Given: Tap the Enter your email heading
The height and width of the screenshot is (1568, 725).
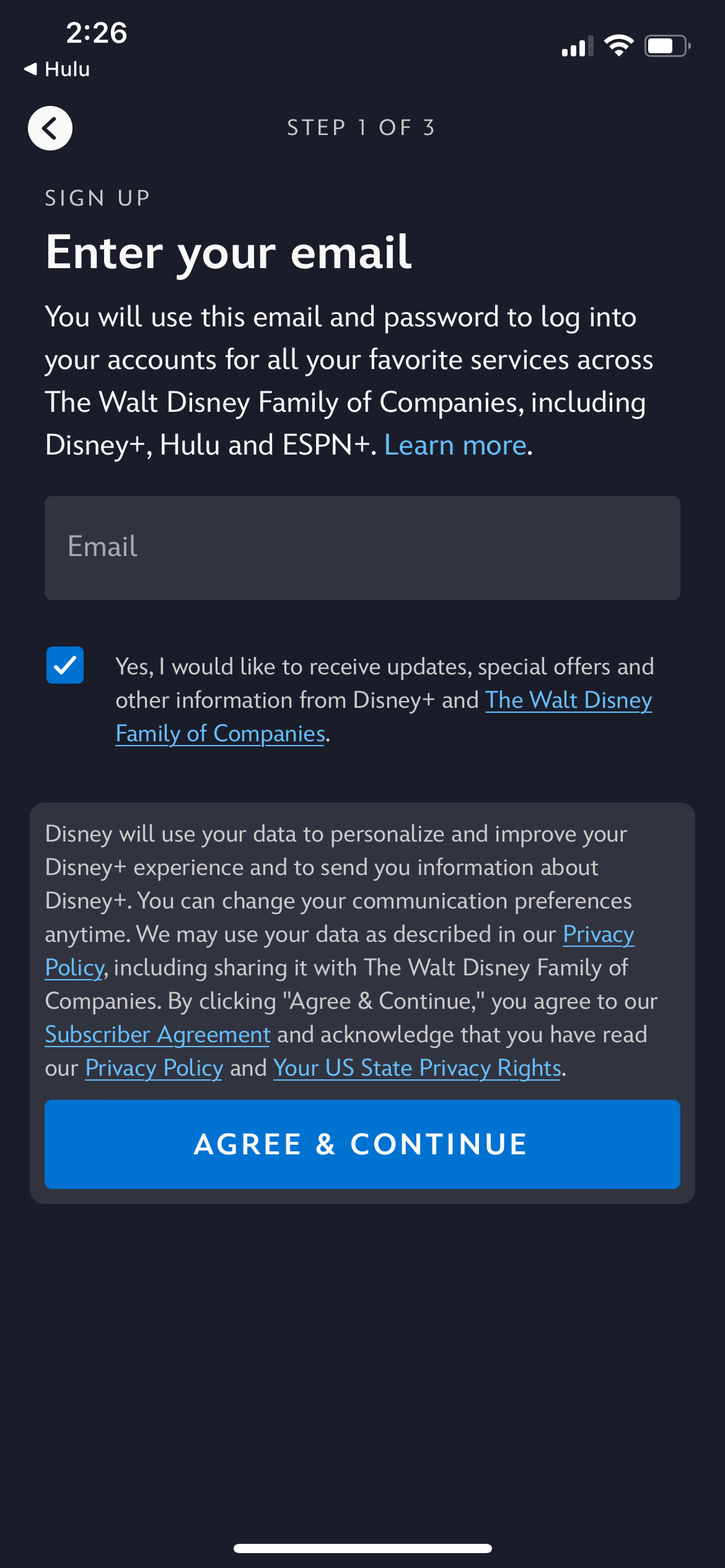Looking at the screenshot, I should (x=228, y=252).
